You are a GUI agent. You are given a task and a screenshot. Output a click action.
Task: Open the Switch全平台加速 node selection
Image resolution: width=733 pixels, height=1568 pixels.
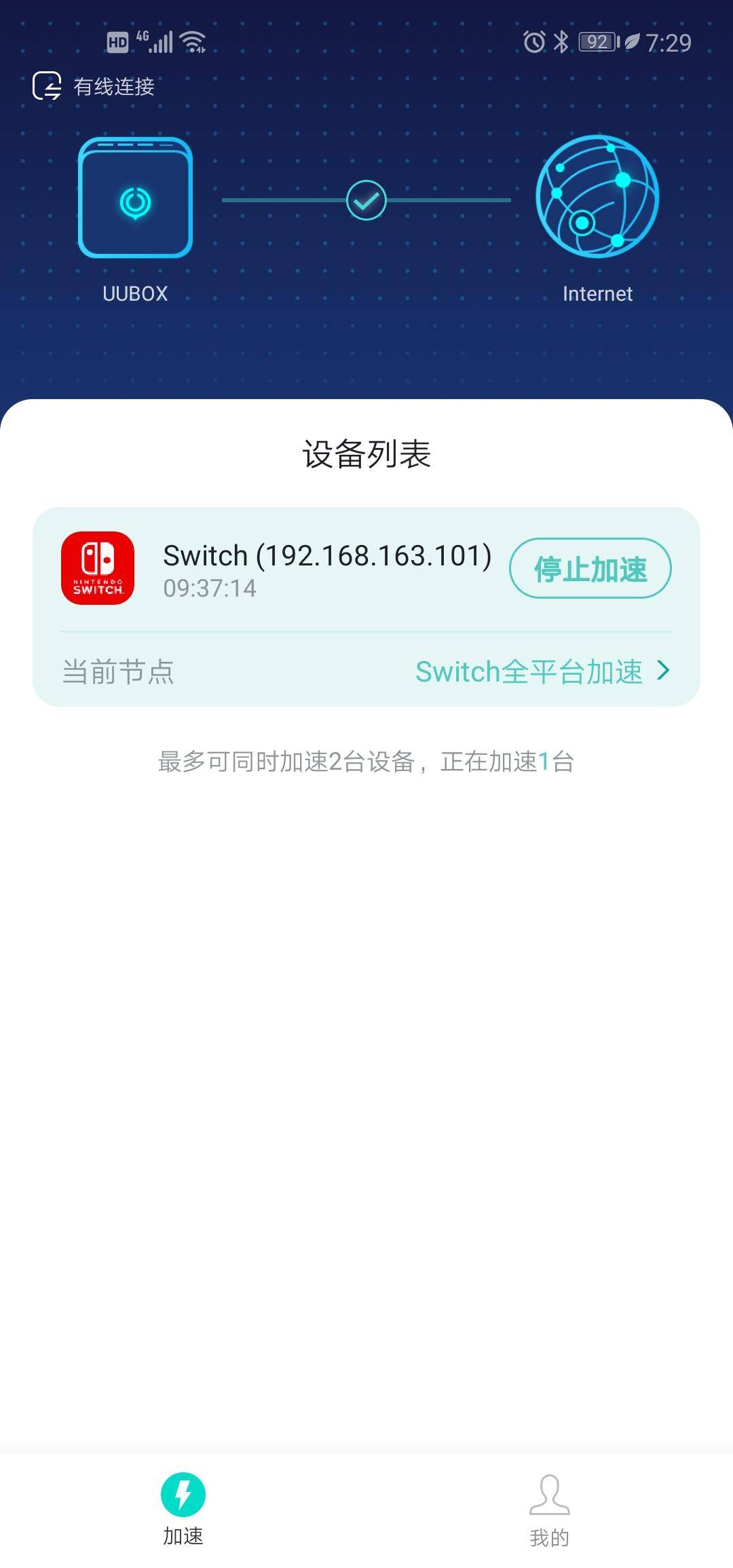(x=542, y=671)
